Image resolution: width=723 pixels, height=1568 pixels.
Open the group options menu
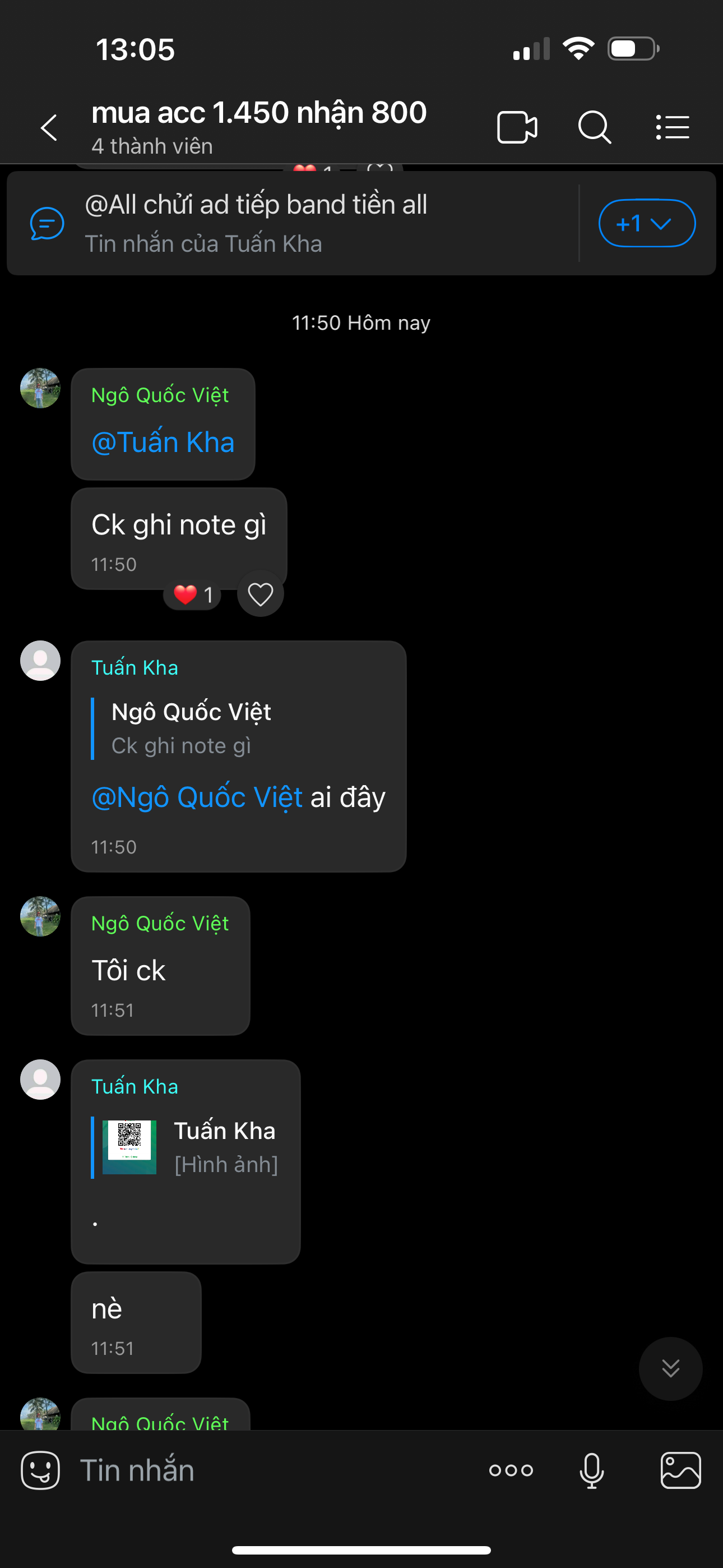click(x=673, y=127)
